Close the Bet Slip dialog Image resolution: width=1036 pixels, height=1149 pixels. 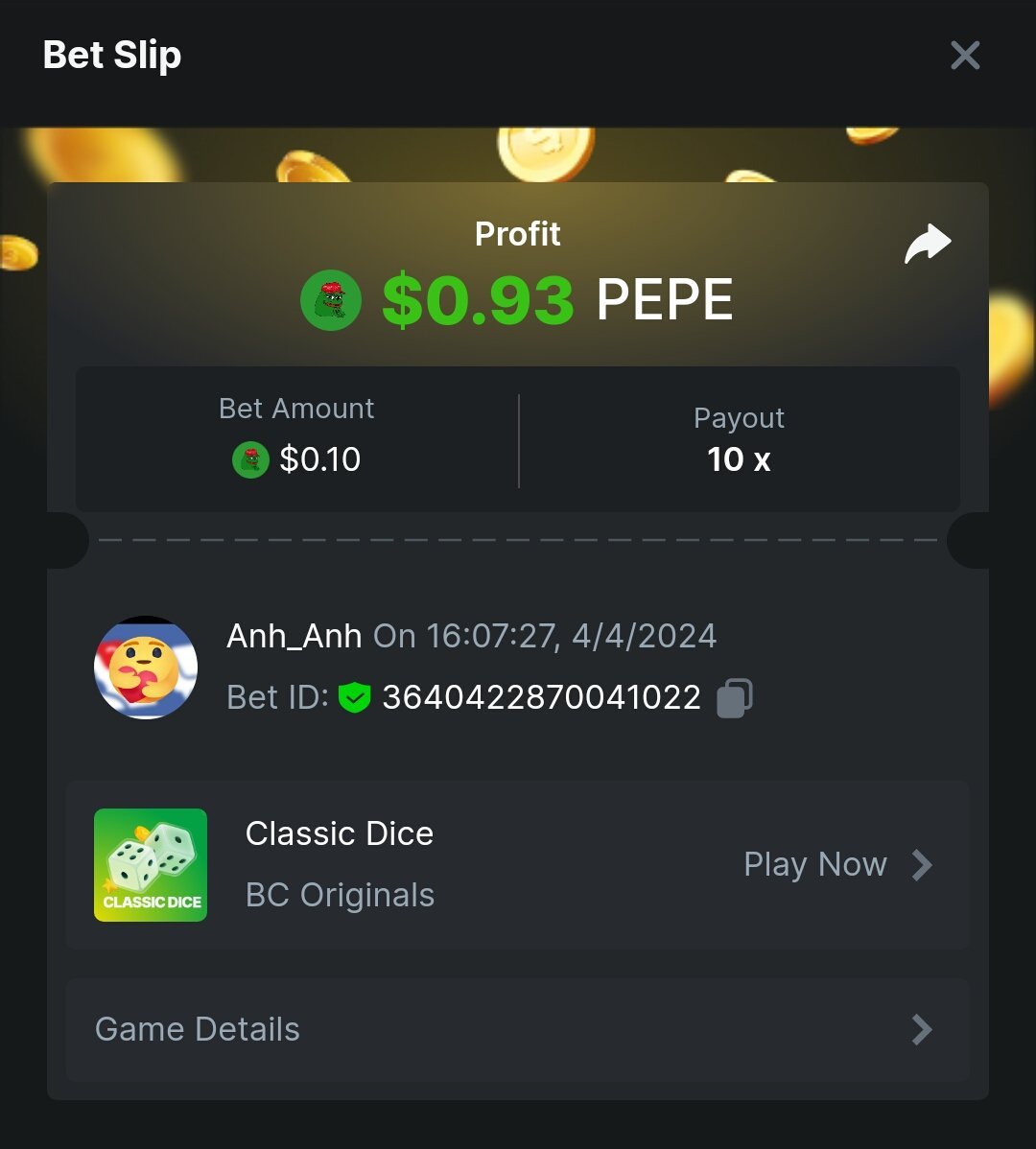(965, 56)
